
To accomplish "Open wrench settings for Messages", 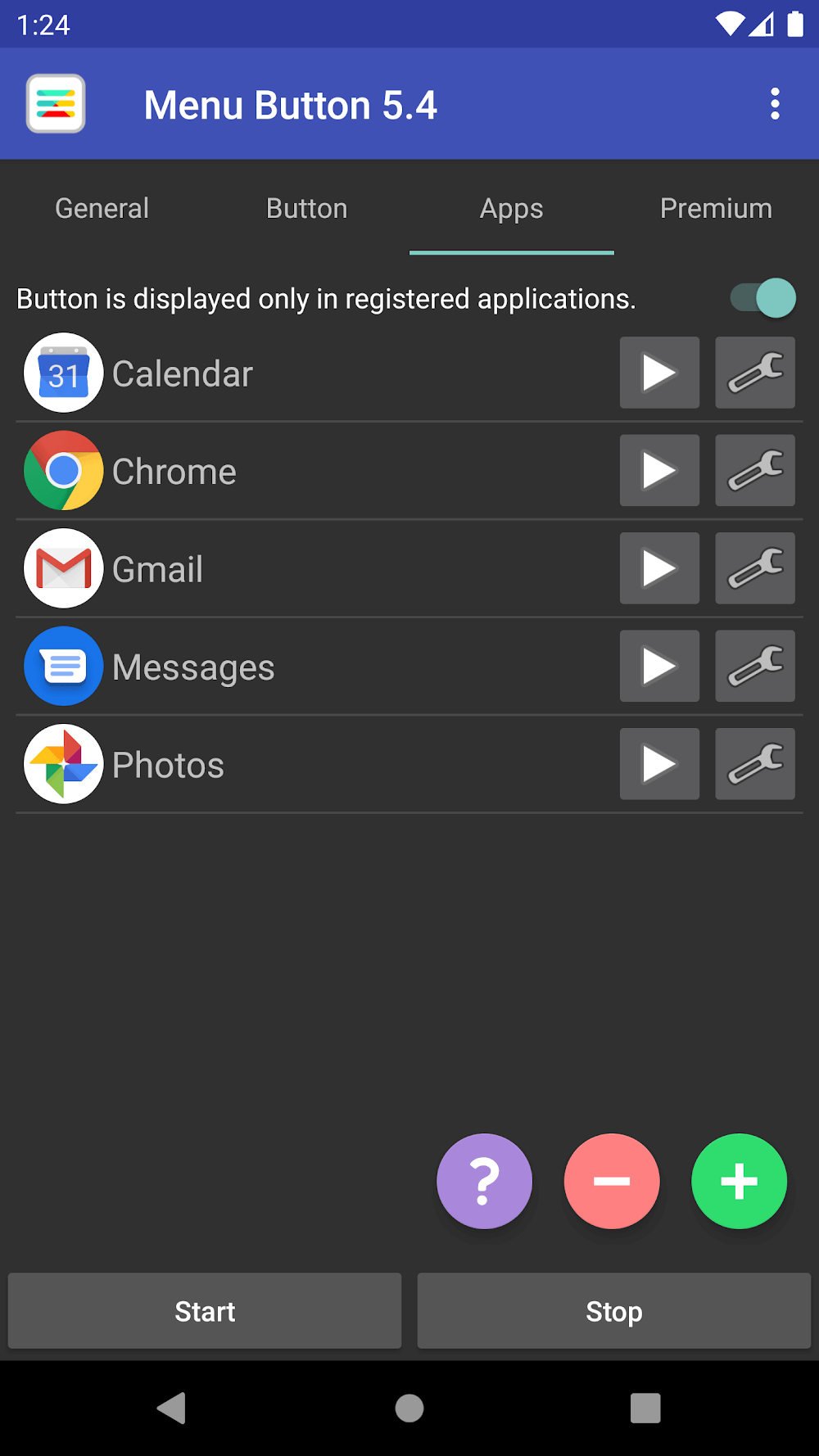I will pos(754,666).
